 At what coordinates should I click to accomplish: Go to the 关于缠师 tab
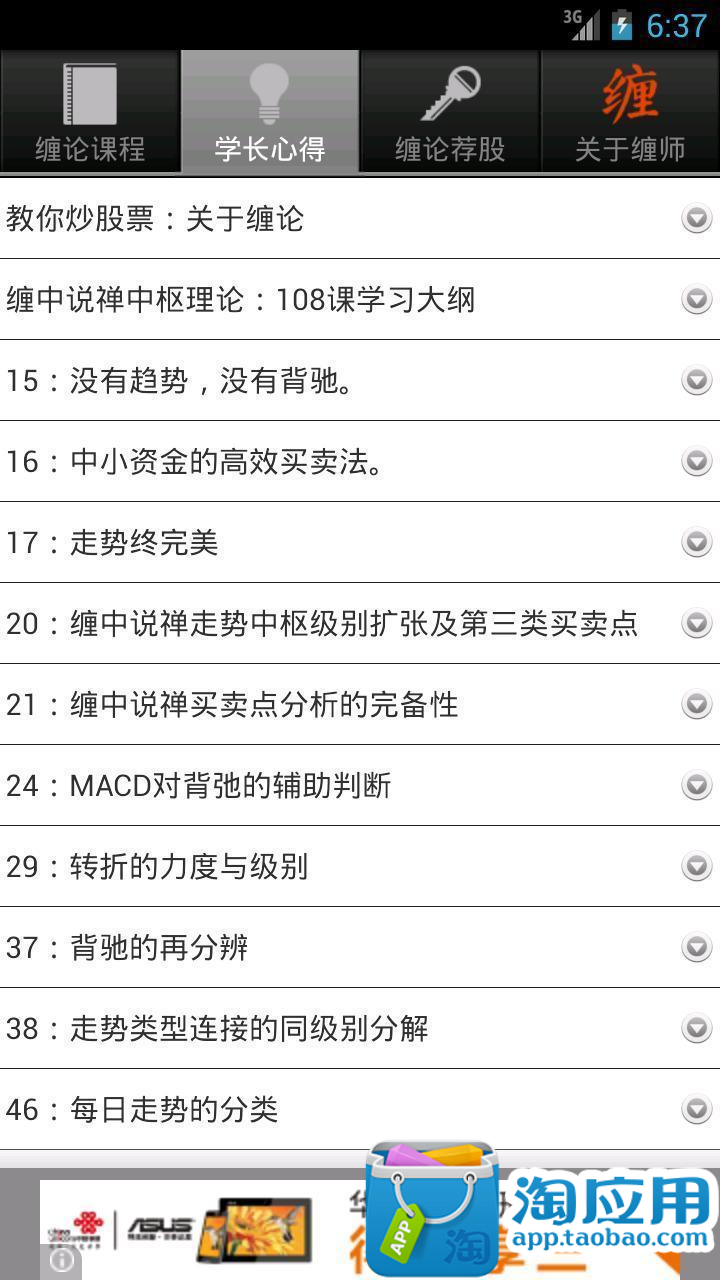tap(630, 112)
